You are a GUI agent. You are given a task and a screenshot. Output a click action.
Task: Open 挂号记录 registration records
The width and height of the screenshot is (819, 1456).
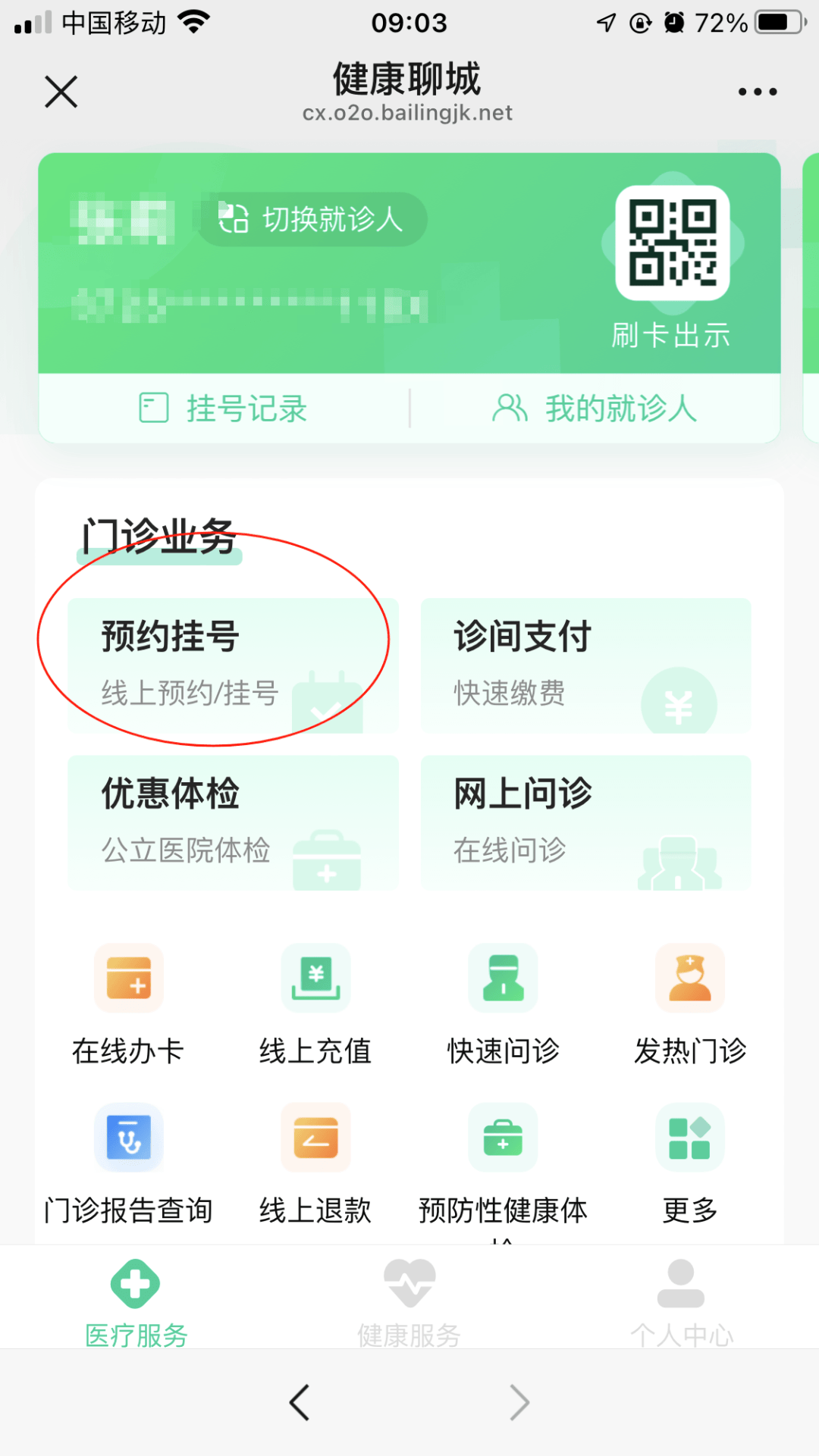pyautogui.click(x=224, y=409)
